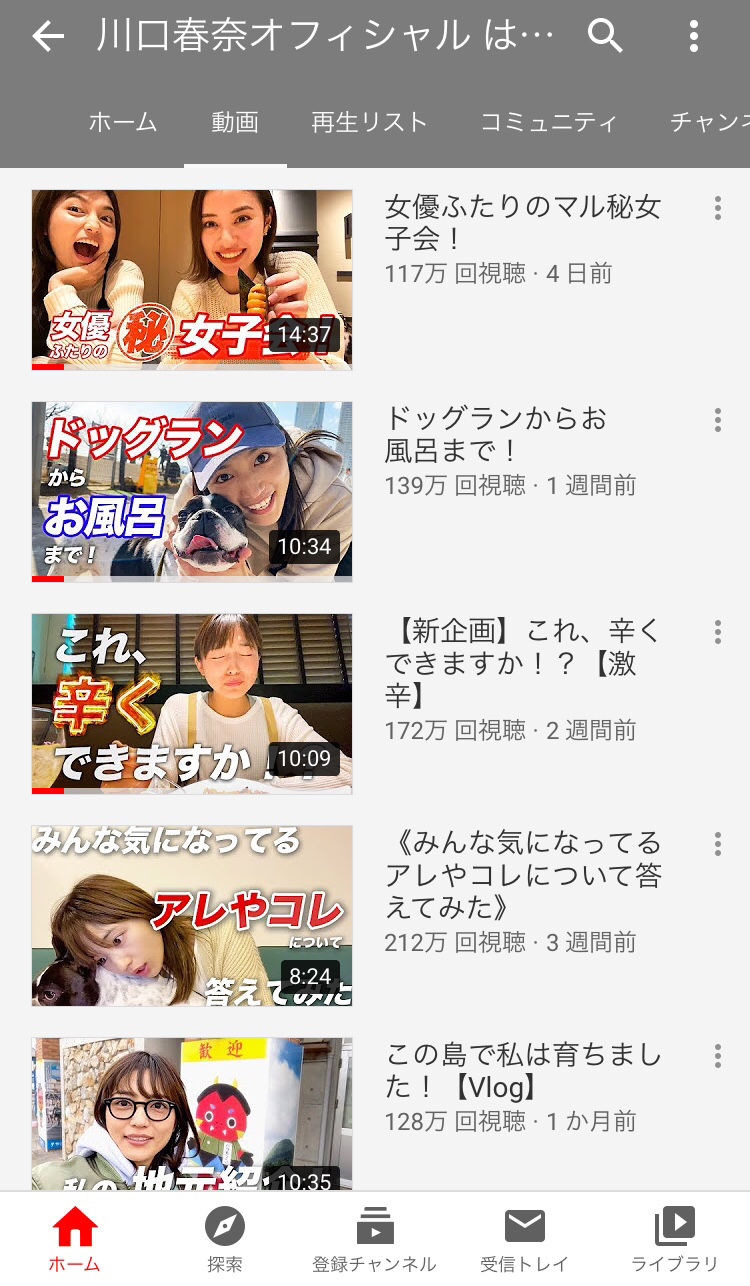Open 登録チャンネル in the bottom bar
Image resolution: width=750 pixels, height=1286 pixels.
point(374,1238)
